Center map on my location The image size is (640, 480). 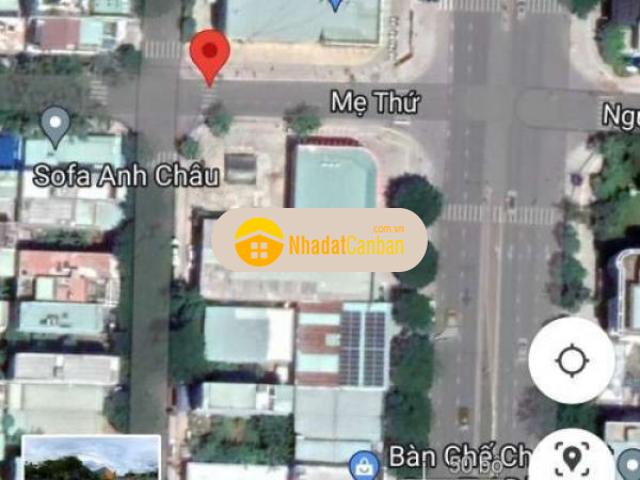(571, 360)
